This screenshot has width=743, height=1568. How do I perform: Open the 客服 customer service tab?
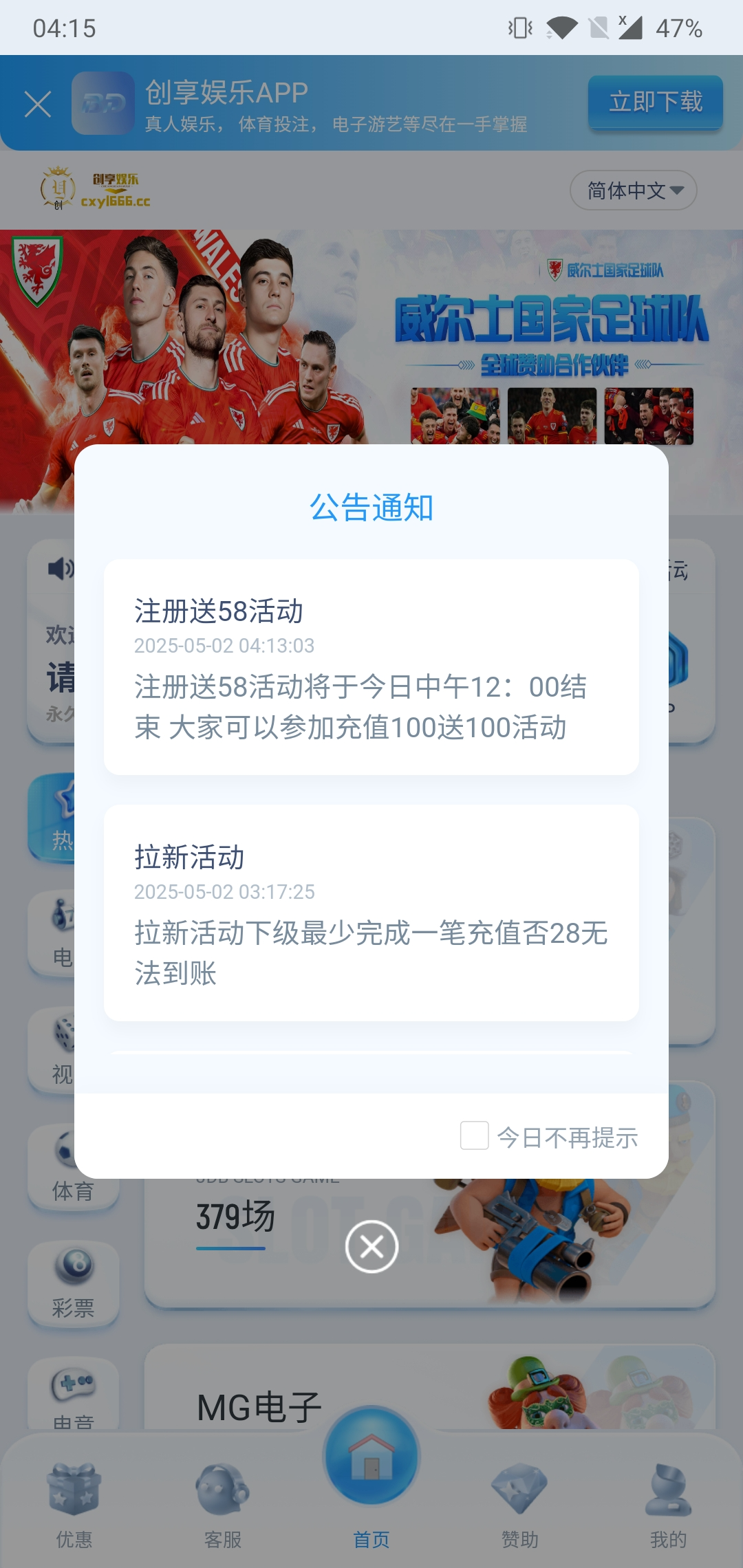(222, 1506)
